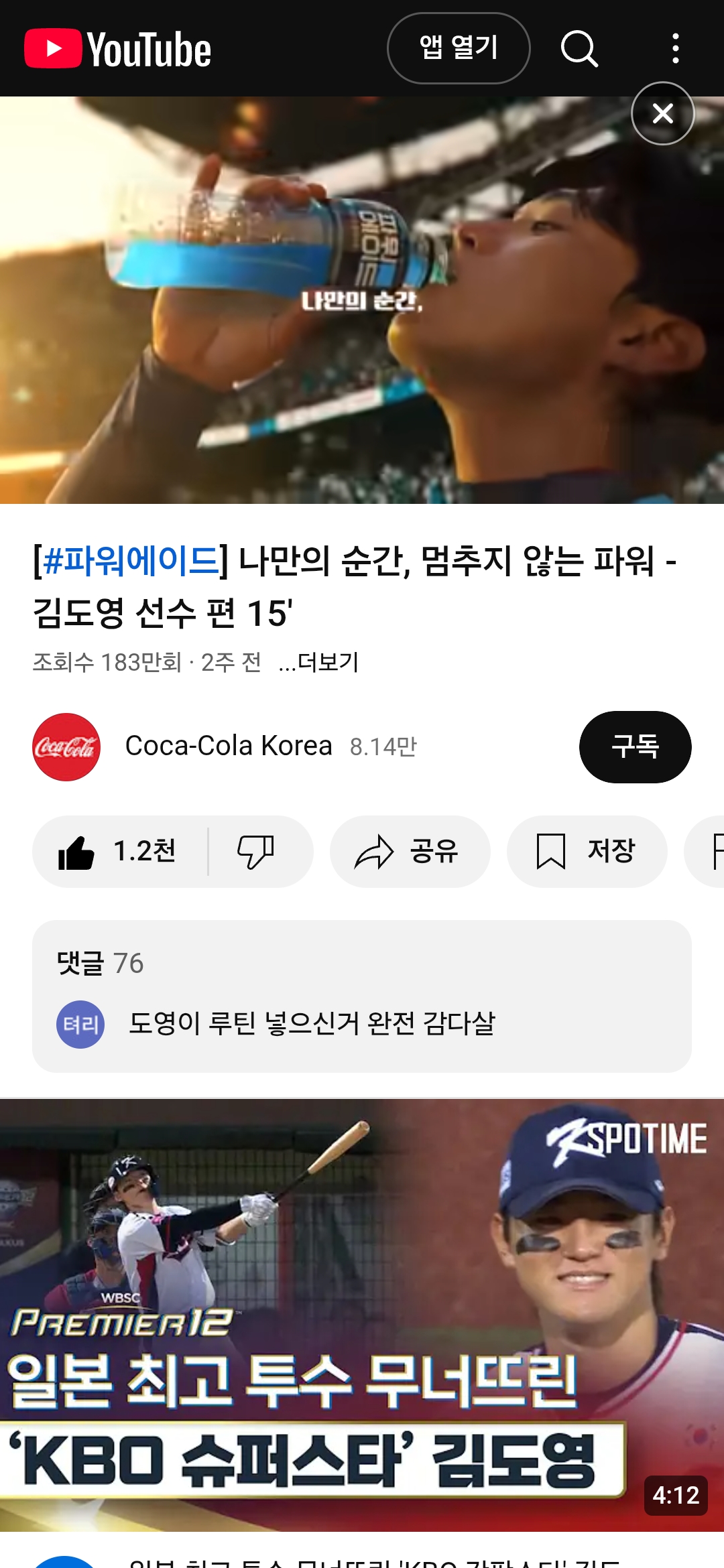Close the video player with X
This screenshot has width=724, height=1568.
(x=662, y=113)
